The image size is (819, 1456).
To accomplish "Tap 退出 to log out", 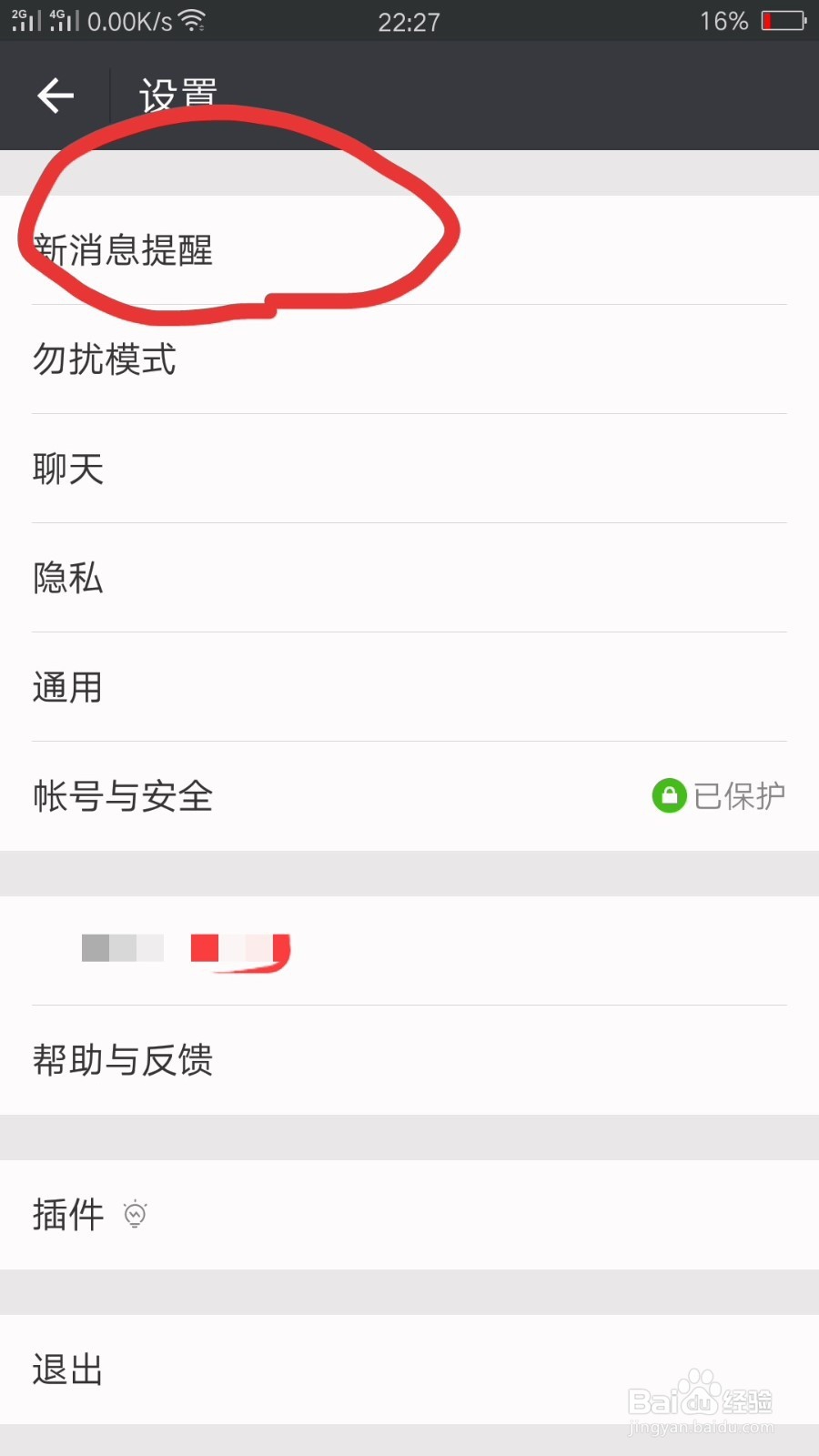I will click(66, 1369).
